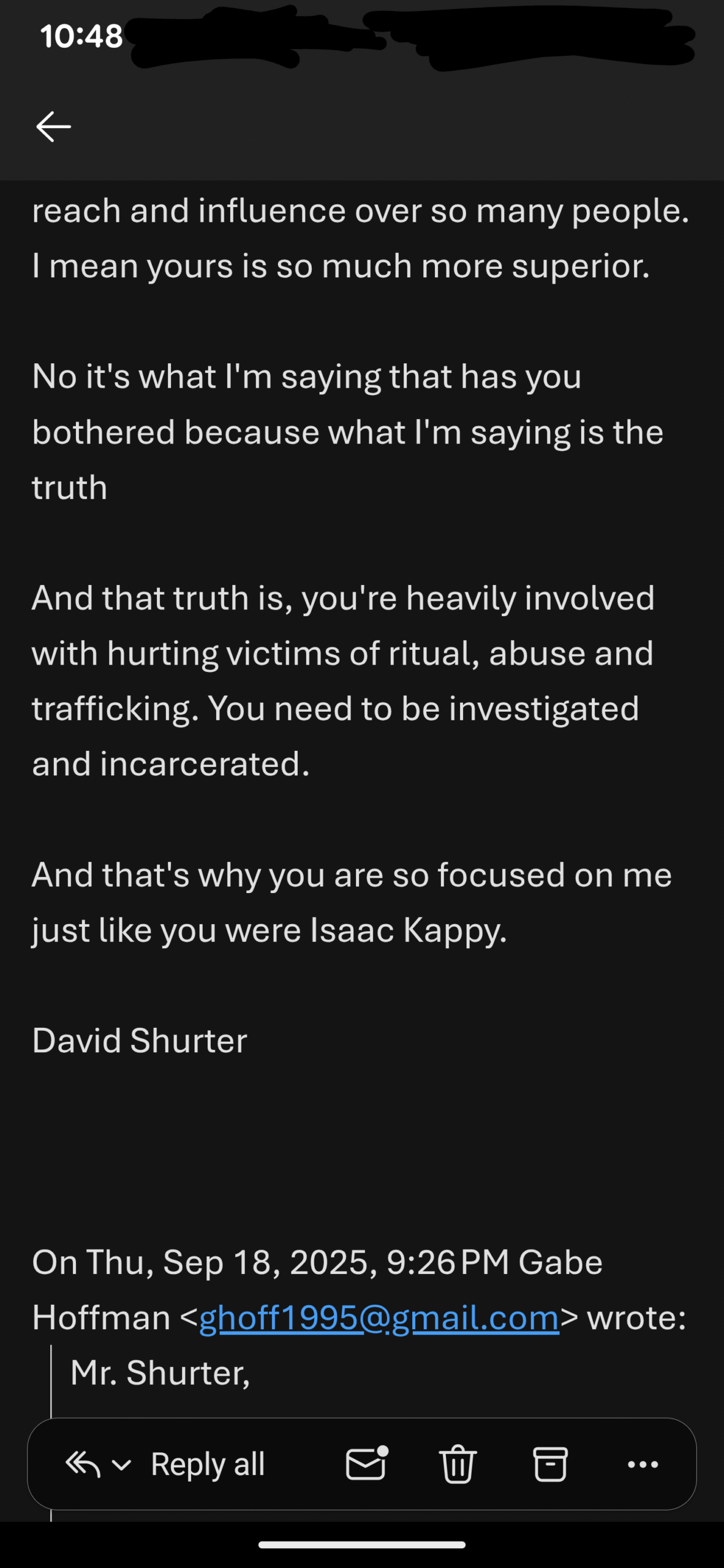
Task: Archive this email
Action: [550, 1464]
